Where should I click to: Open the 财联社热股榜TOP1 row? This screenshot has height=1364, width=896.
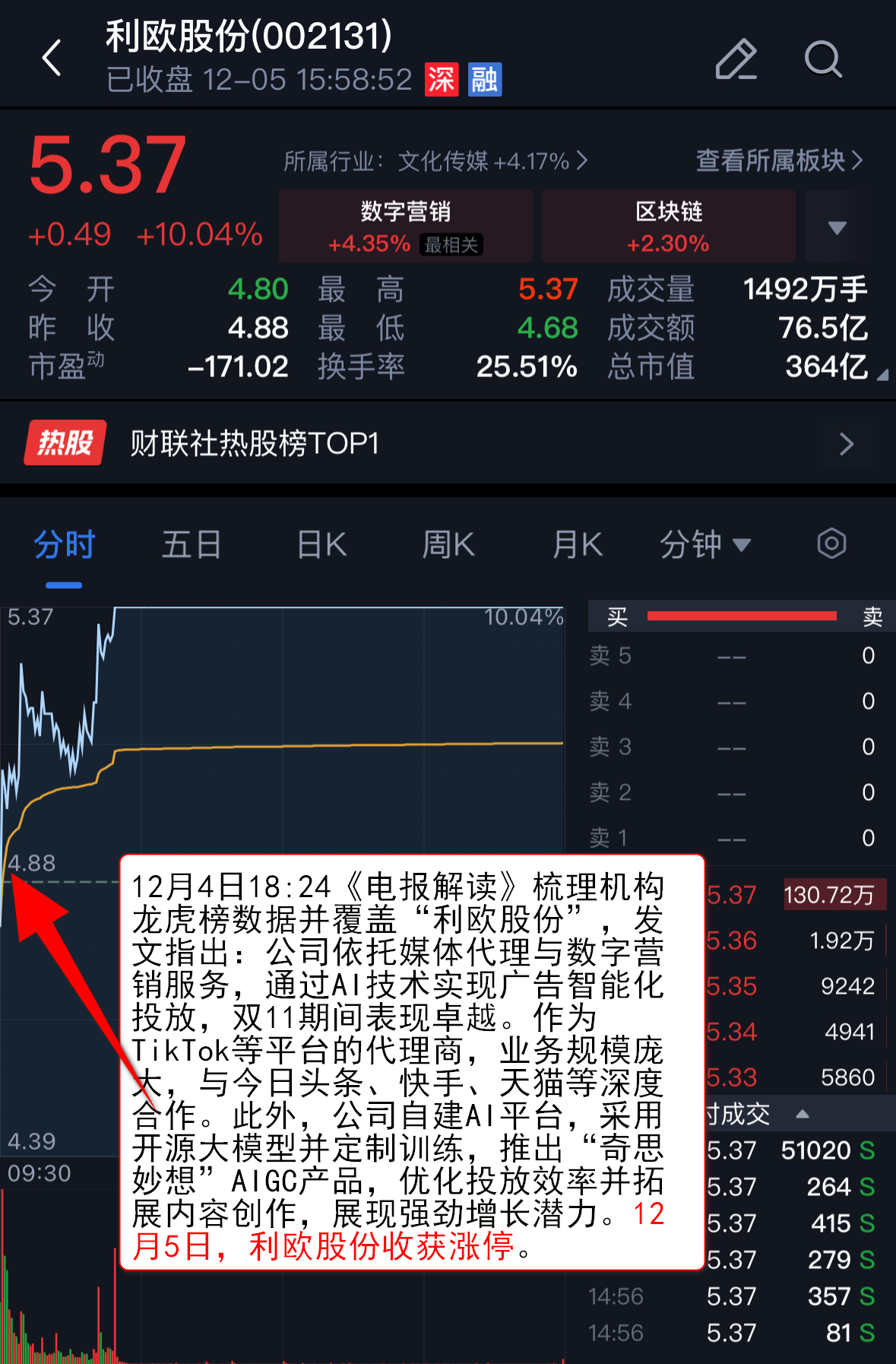click(448, 443)
